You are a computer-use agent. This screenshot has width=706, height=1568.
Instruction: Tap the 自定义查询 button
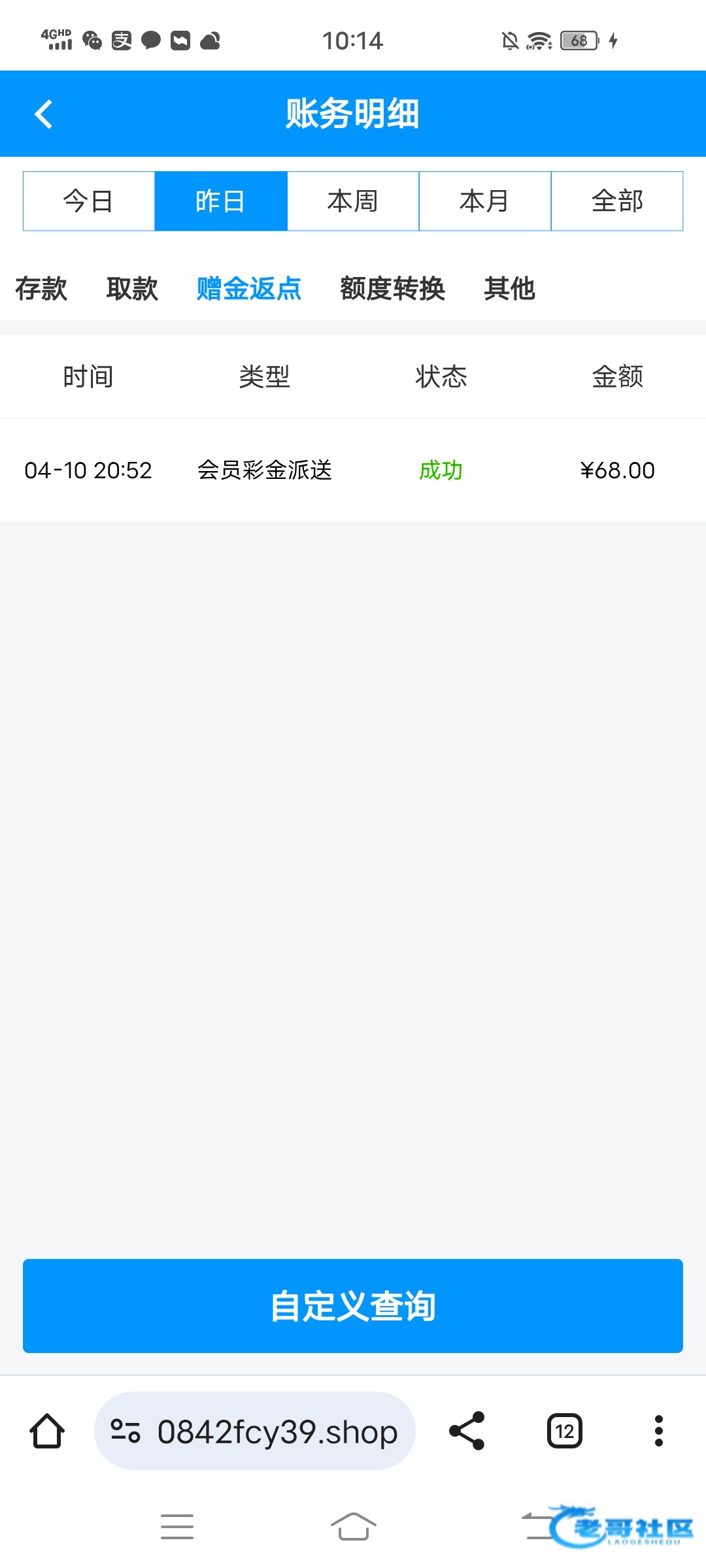click(x=353, y=1306)
